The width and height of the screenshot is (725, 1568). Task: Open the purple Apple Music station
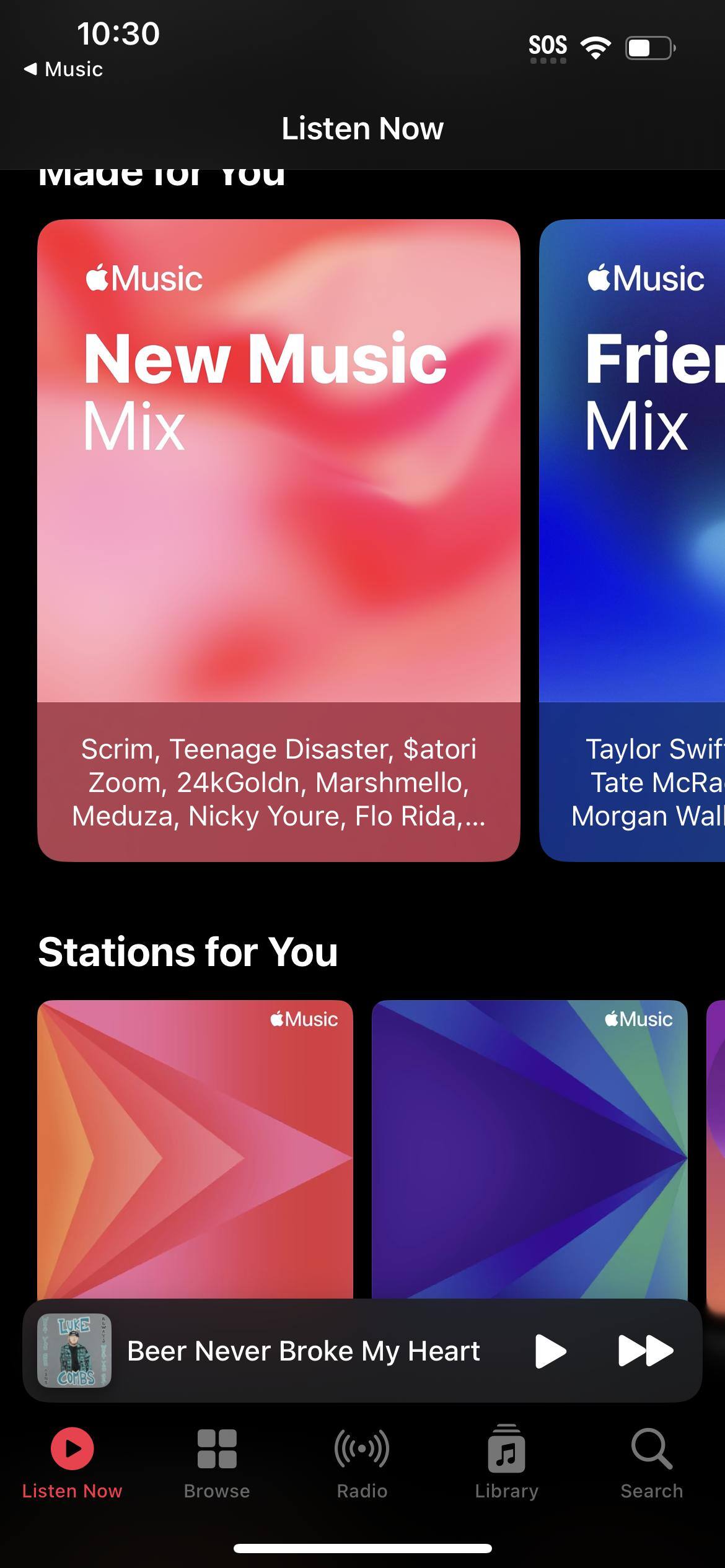click(529, 1149)
